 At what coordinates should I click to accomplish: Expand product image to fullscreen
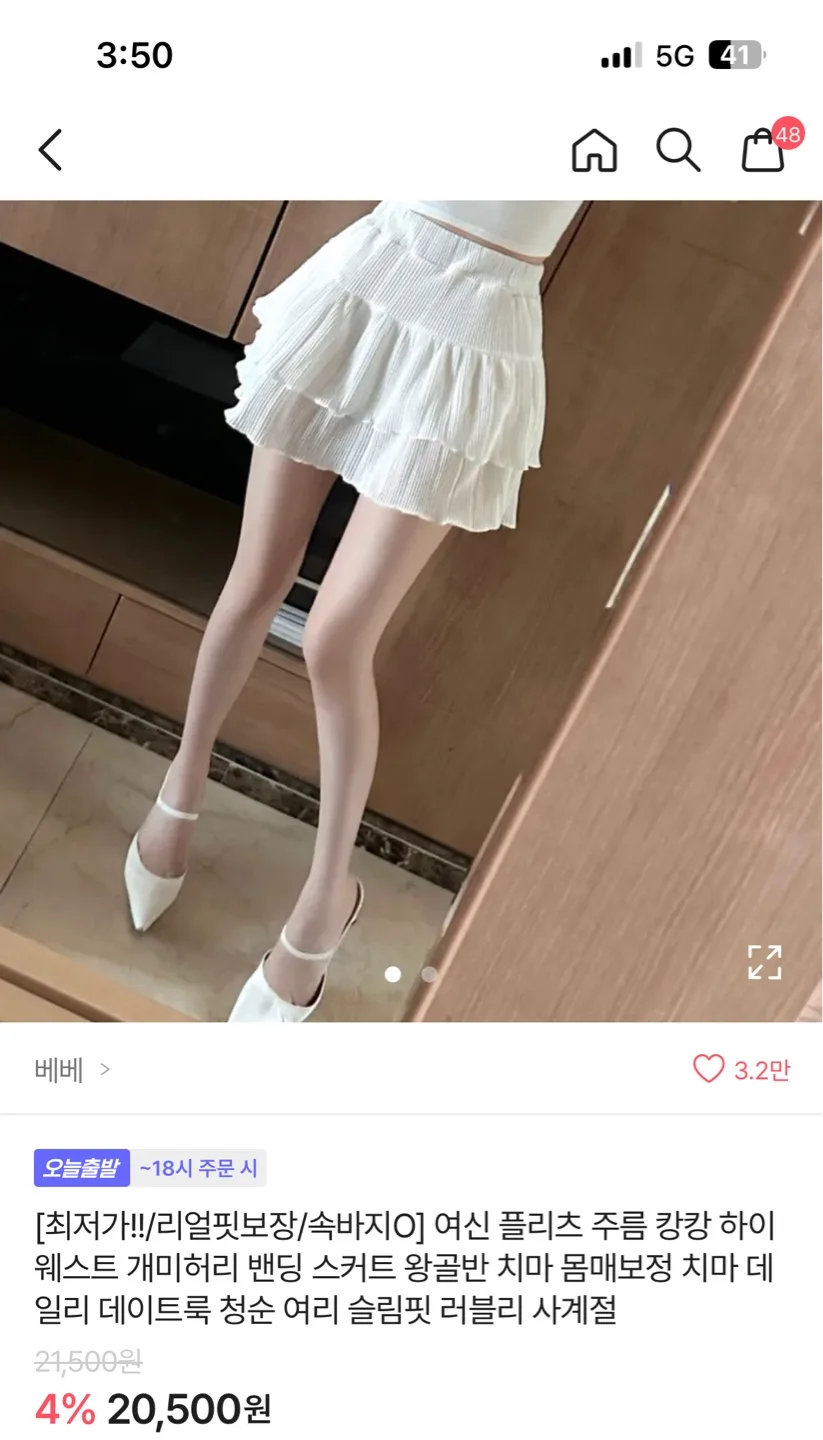pyautogui.click(x=764, y=961)
